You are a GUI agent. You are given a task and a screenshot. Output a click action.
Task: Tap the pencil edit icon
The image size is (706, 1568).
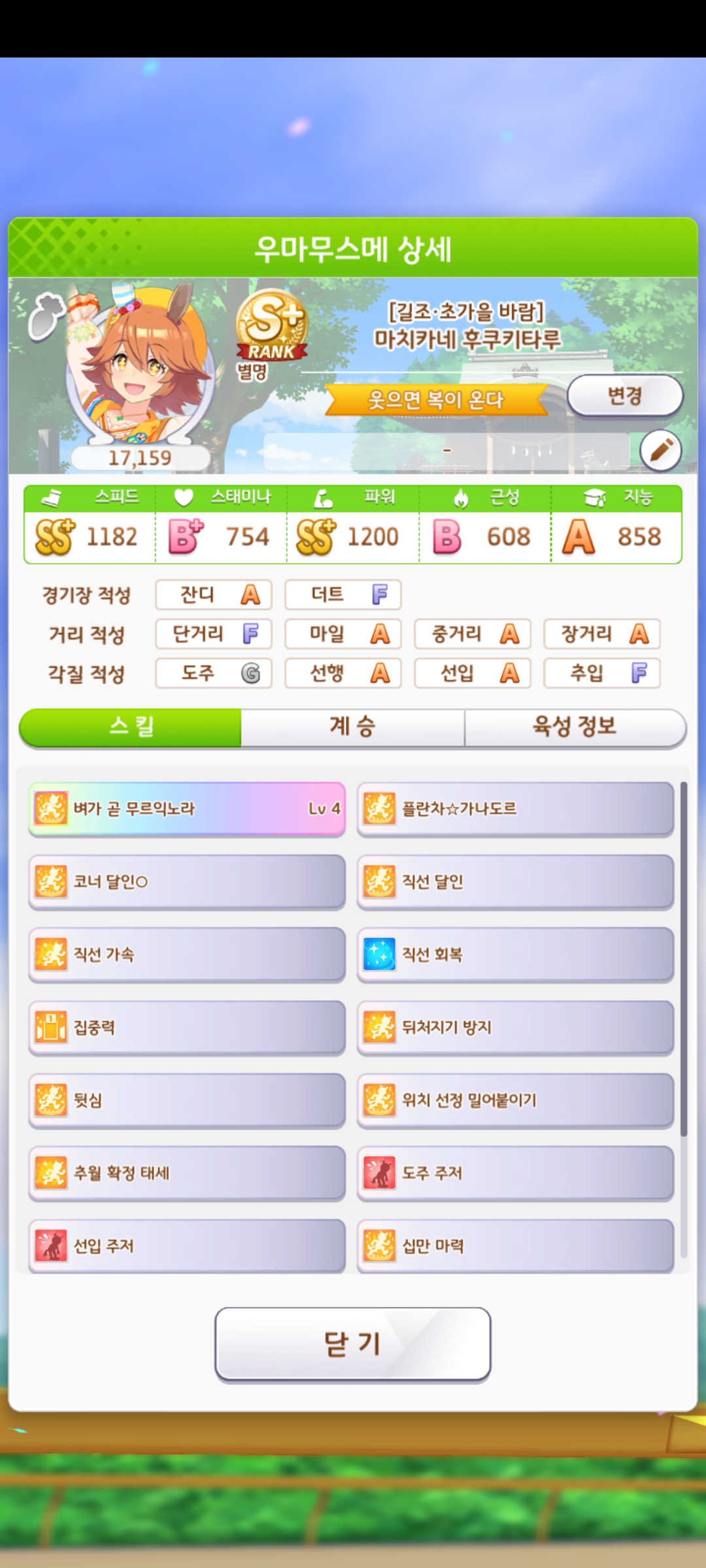(x=660, y=450)
